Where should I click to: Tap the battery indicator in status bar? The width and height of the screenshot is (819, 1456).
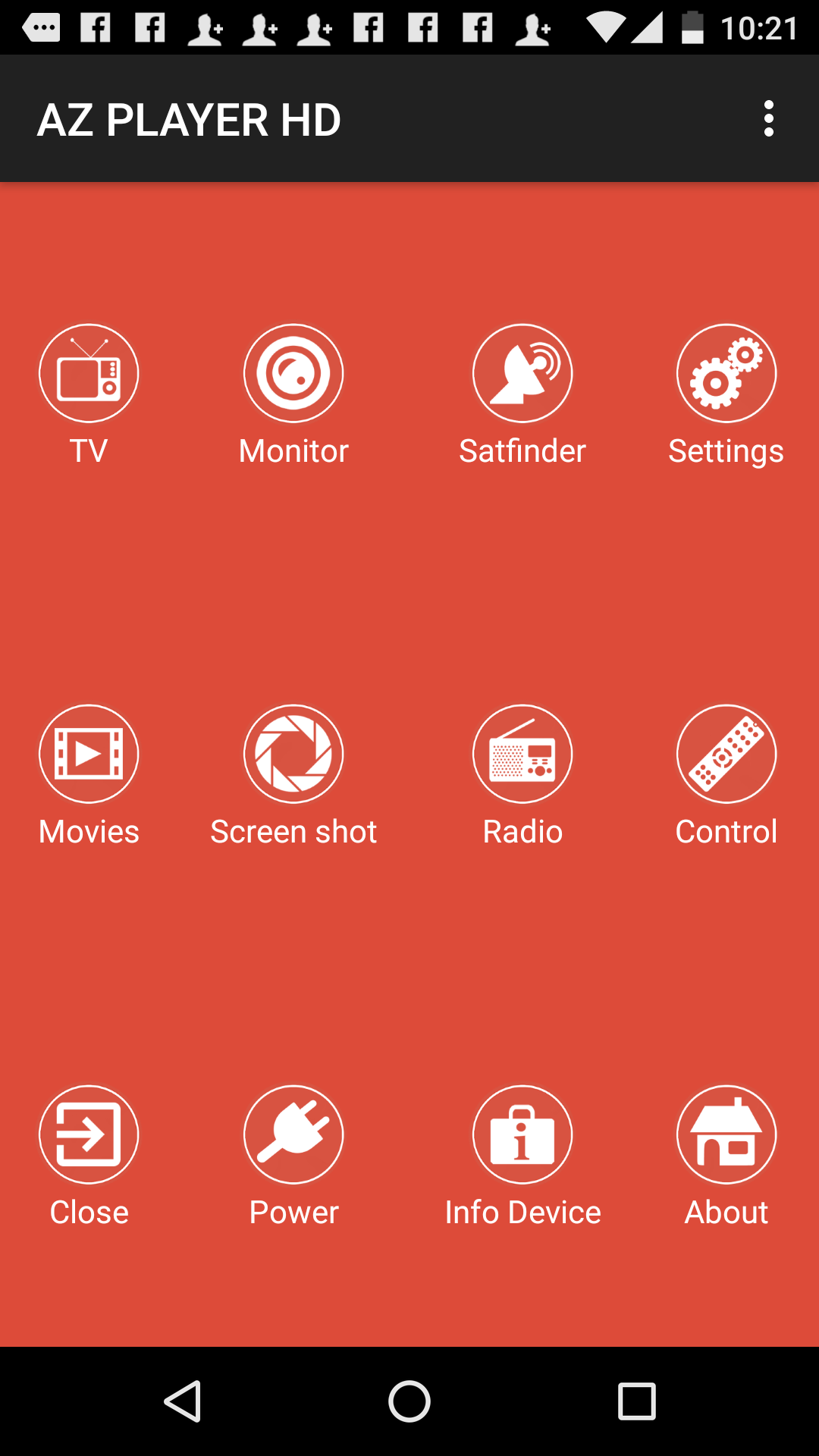coord(692,25)
